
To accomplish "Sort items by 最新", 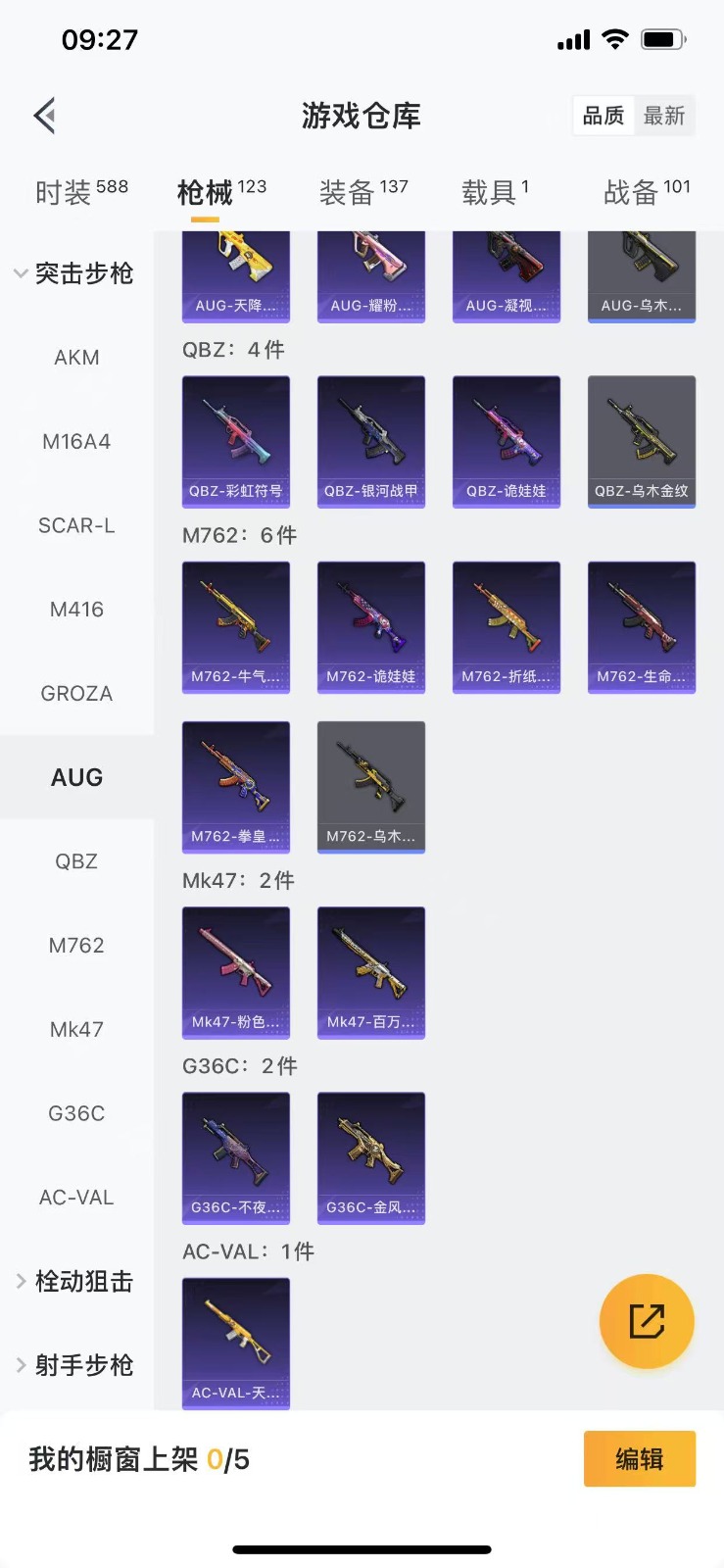I will (x=663, y=116).
